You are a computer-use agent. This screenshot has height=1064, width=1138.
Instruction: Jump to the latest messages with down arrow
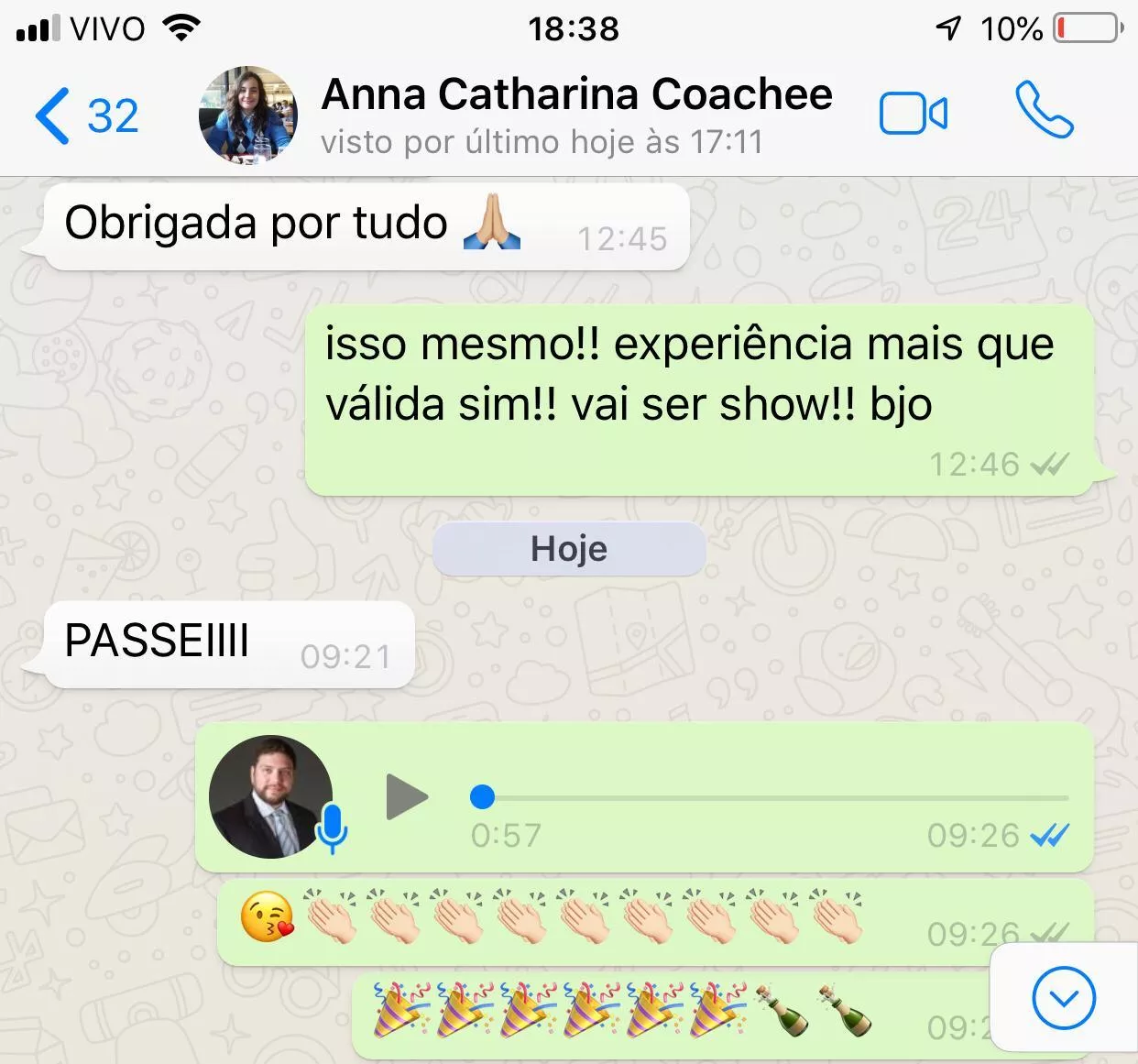pyautogui.click(x=1063, y=998)
